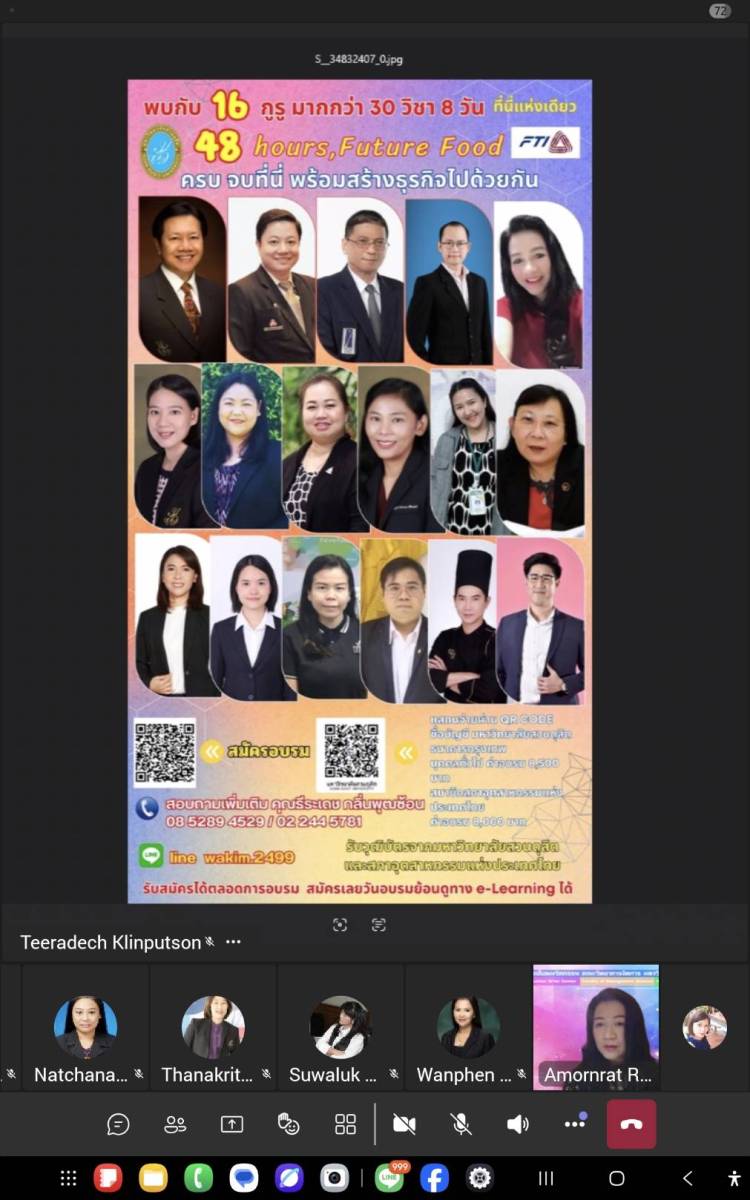This screenshot has height=1200, width=750.
Task: Select Natchana's participant tile
Action: [85, 1028]
